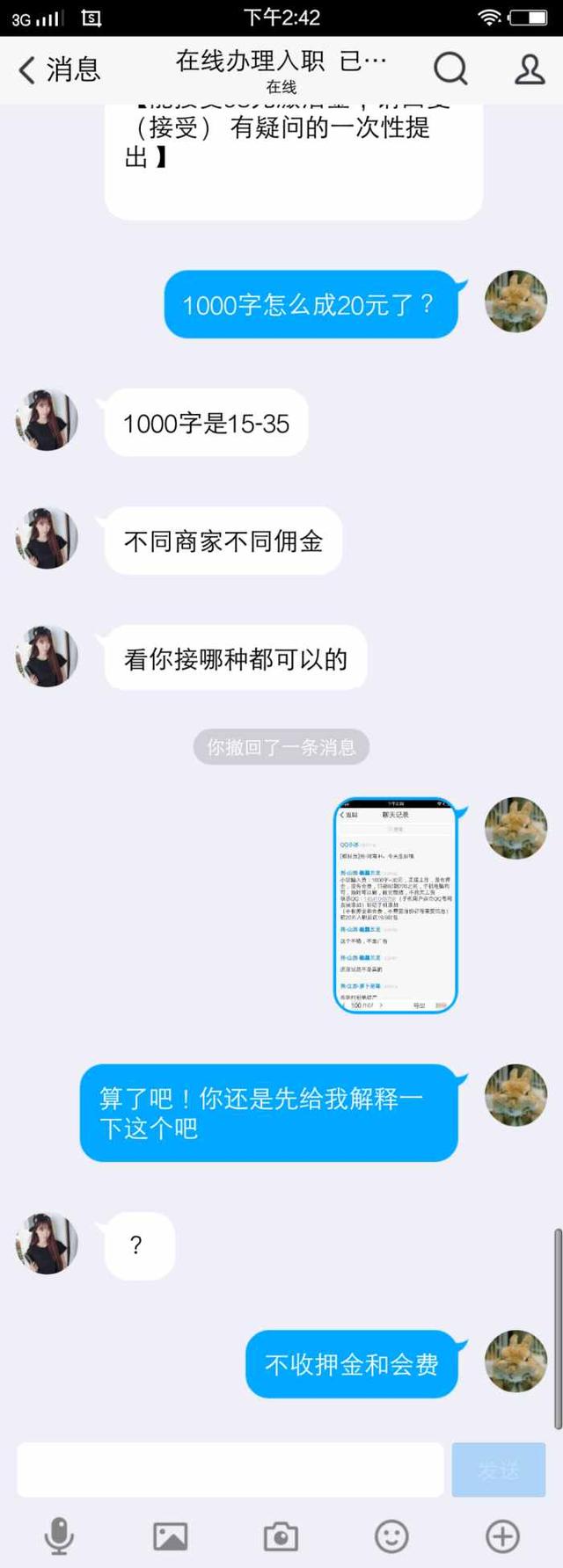Expand more options with plus icon
This screenshot has height=1568, width=563.
click(x=502, y=1535)
